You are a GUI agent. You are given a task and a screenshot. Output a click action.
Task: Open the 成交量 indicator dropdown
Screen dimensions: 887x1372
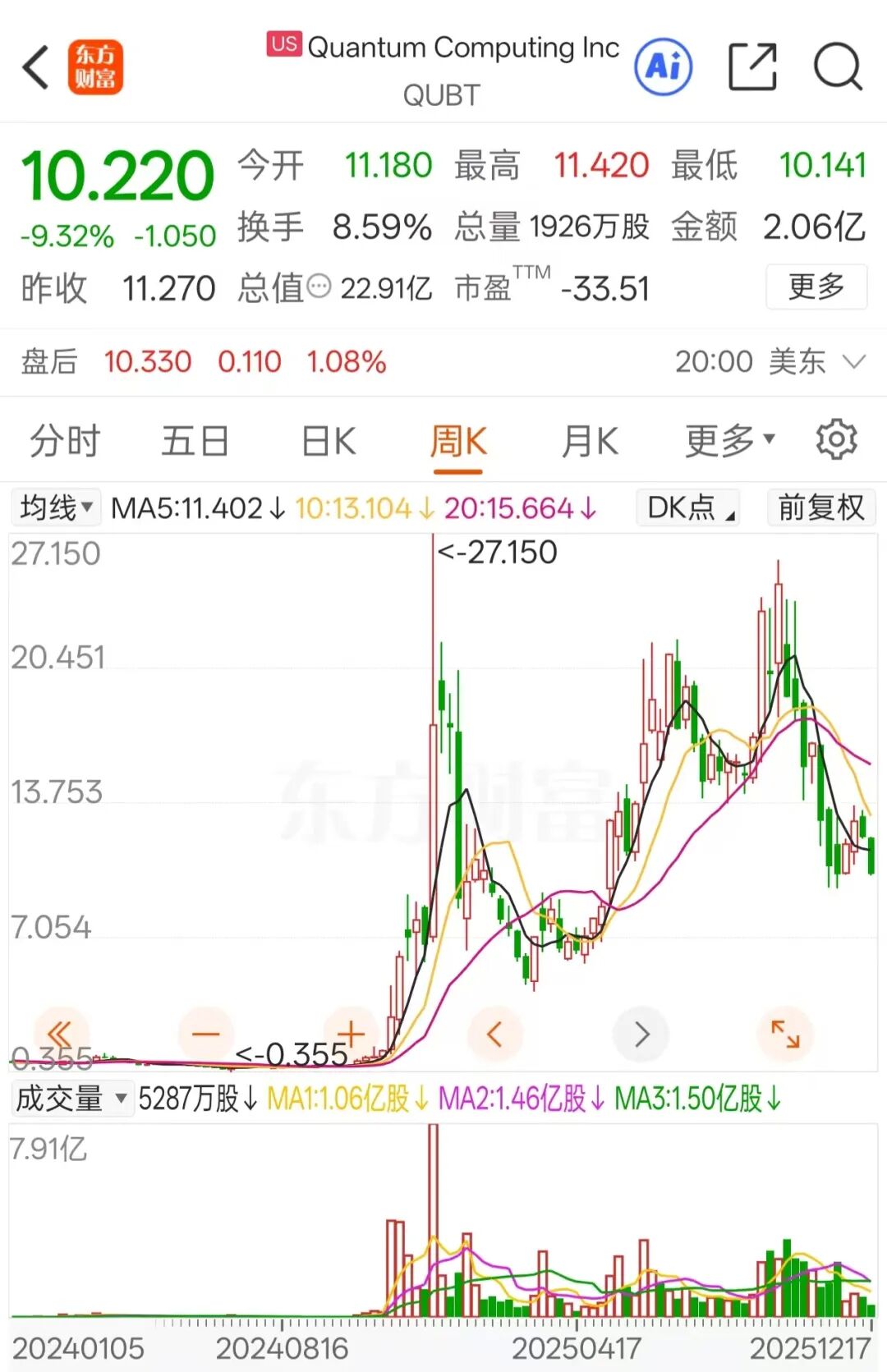(x=72, y=1098)
